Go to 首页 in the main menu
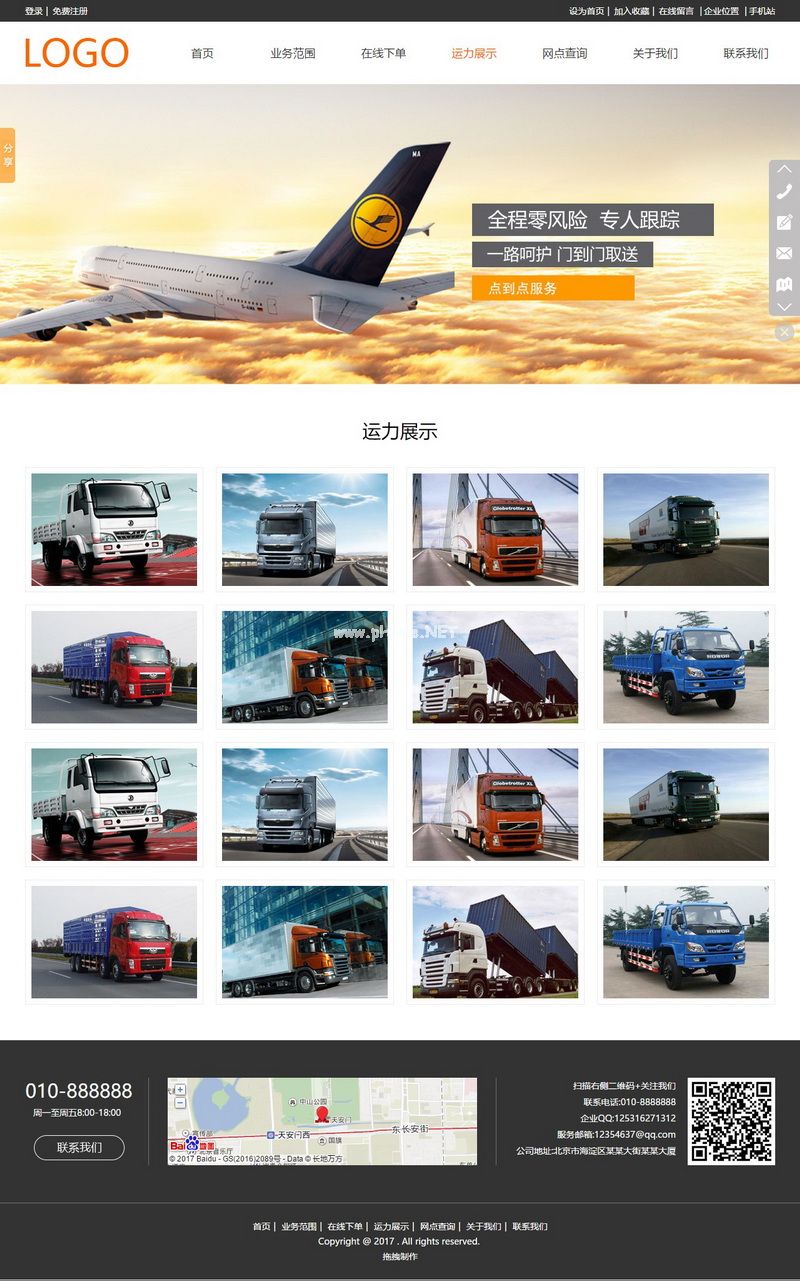 pyautogui.click(x=202, y=53)
